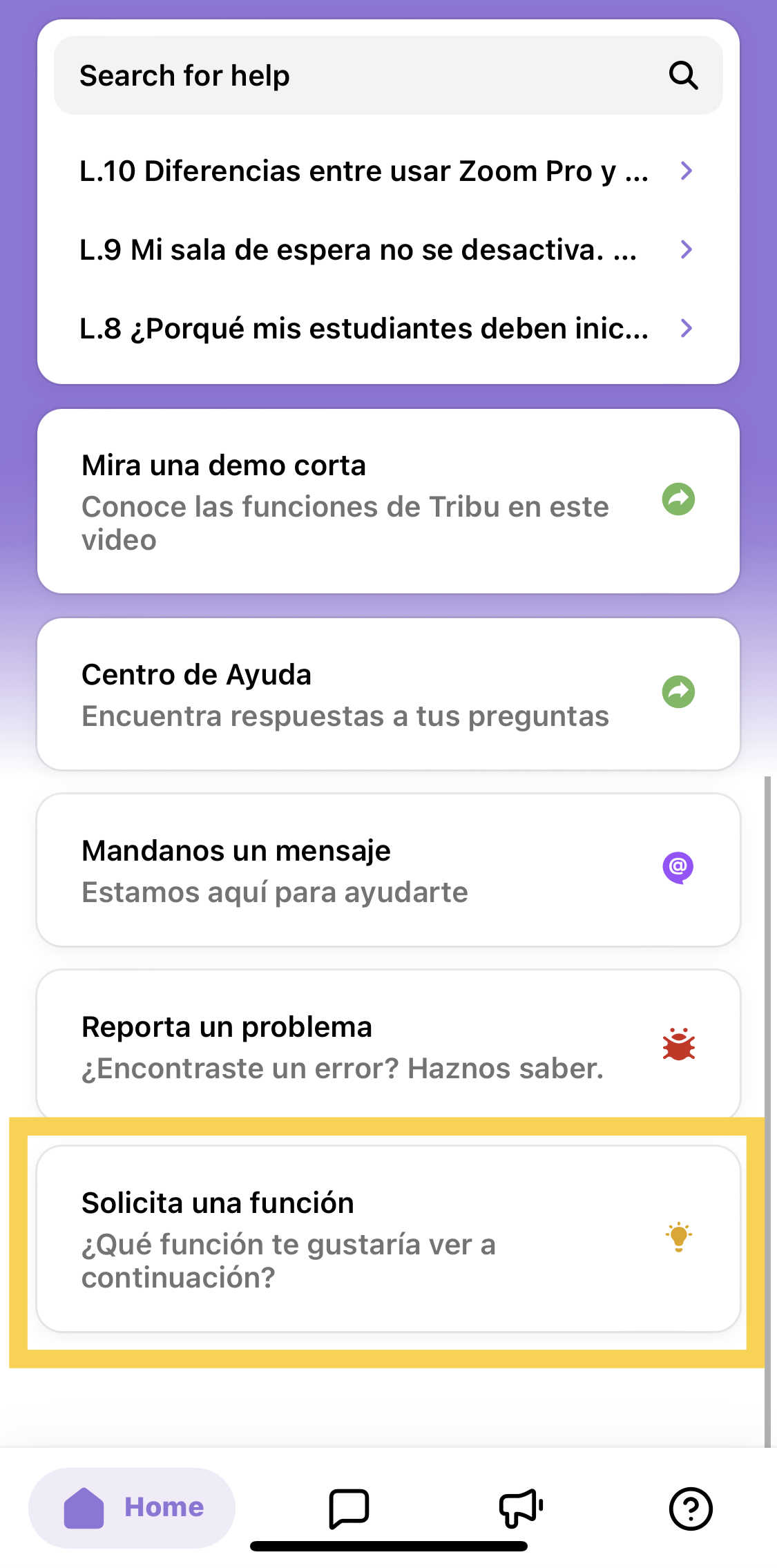This screenshot has width=777, height=1568.
Task: Select Mandanos un mensaje
Action: [x=388, y=870]
